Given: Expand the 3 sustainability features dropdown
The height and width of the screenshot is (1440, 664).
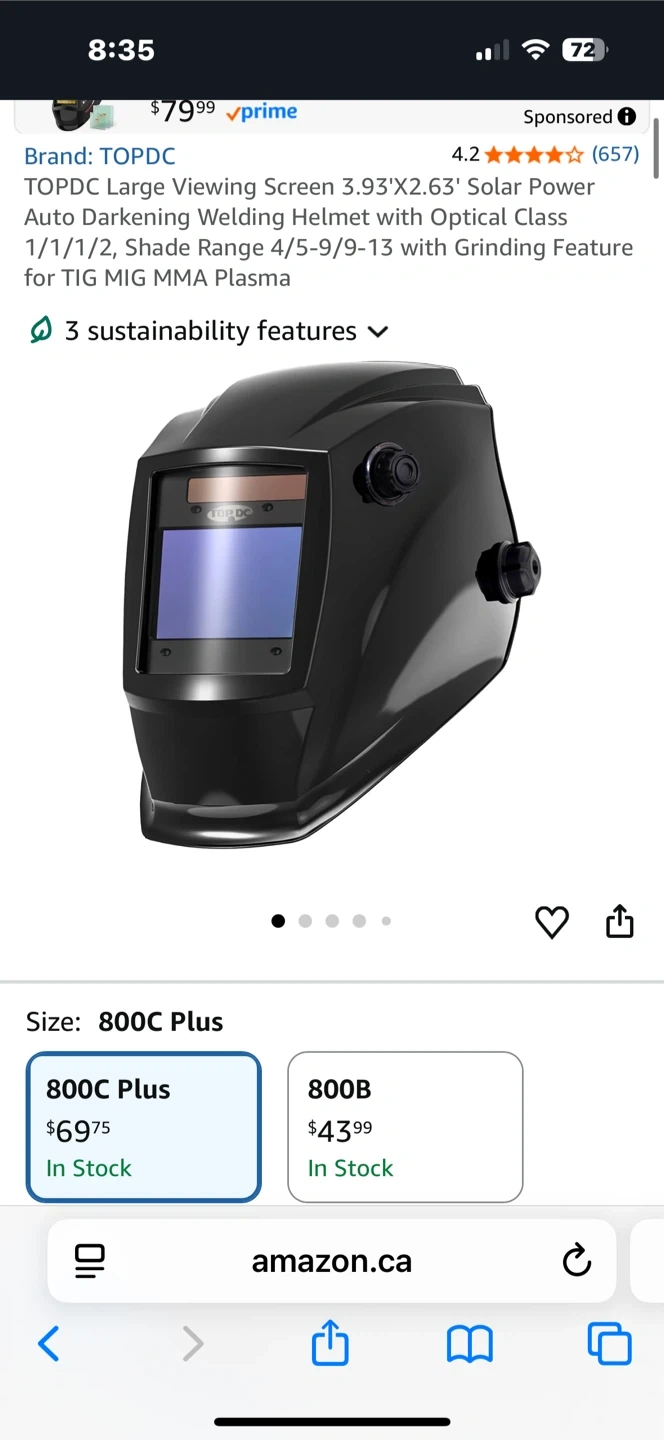Looking at the screenshot, I should pyautogui.click(x=210, y=331).
